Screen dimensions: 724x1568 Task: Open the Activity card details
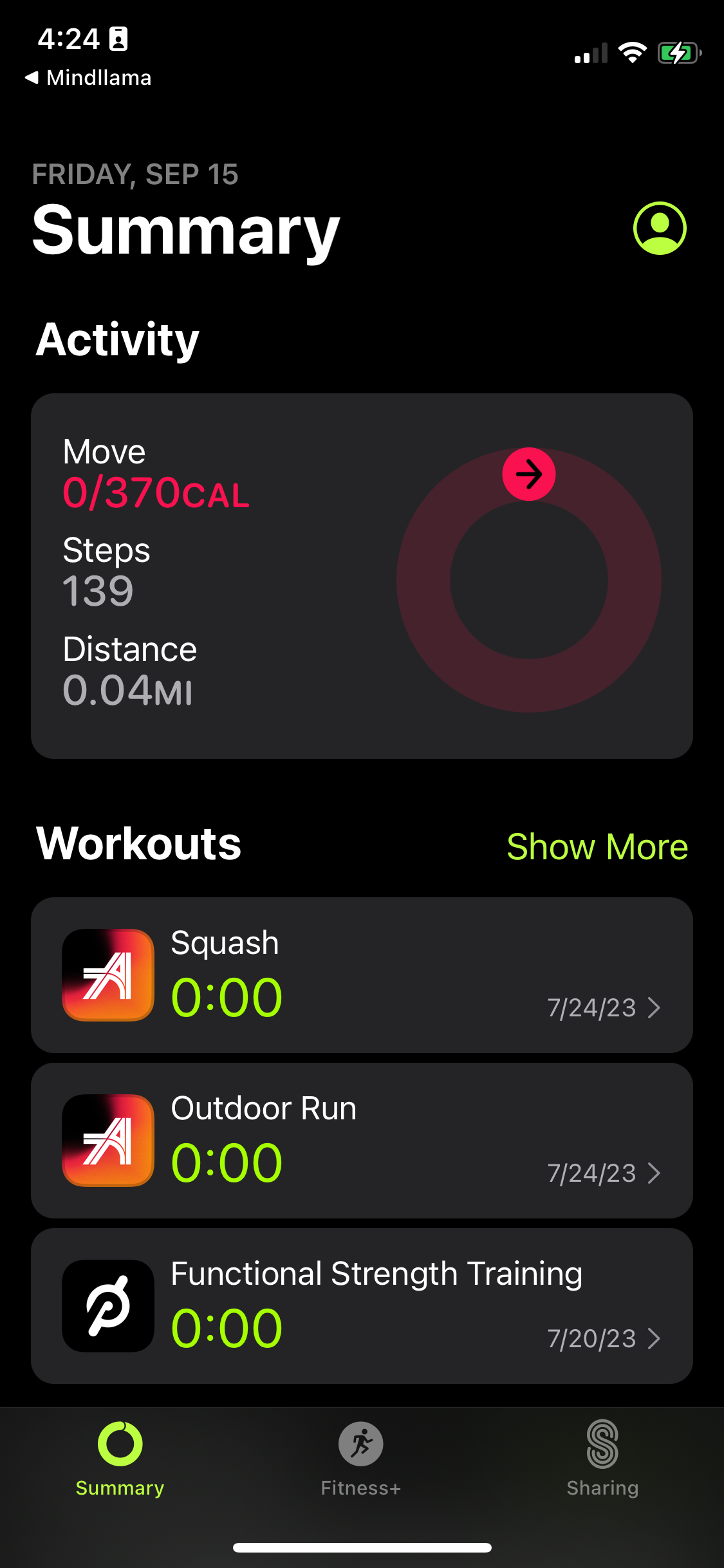coord(362,576)
